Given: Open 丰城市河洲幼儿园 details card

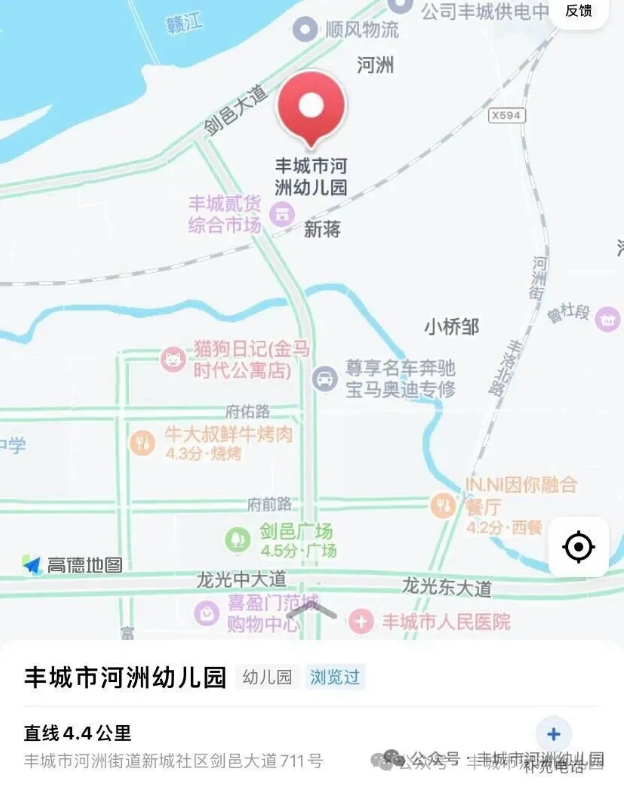Looking at the screenshot, I should (x=126, y=677).
